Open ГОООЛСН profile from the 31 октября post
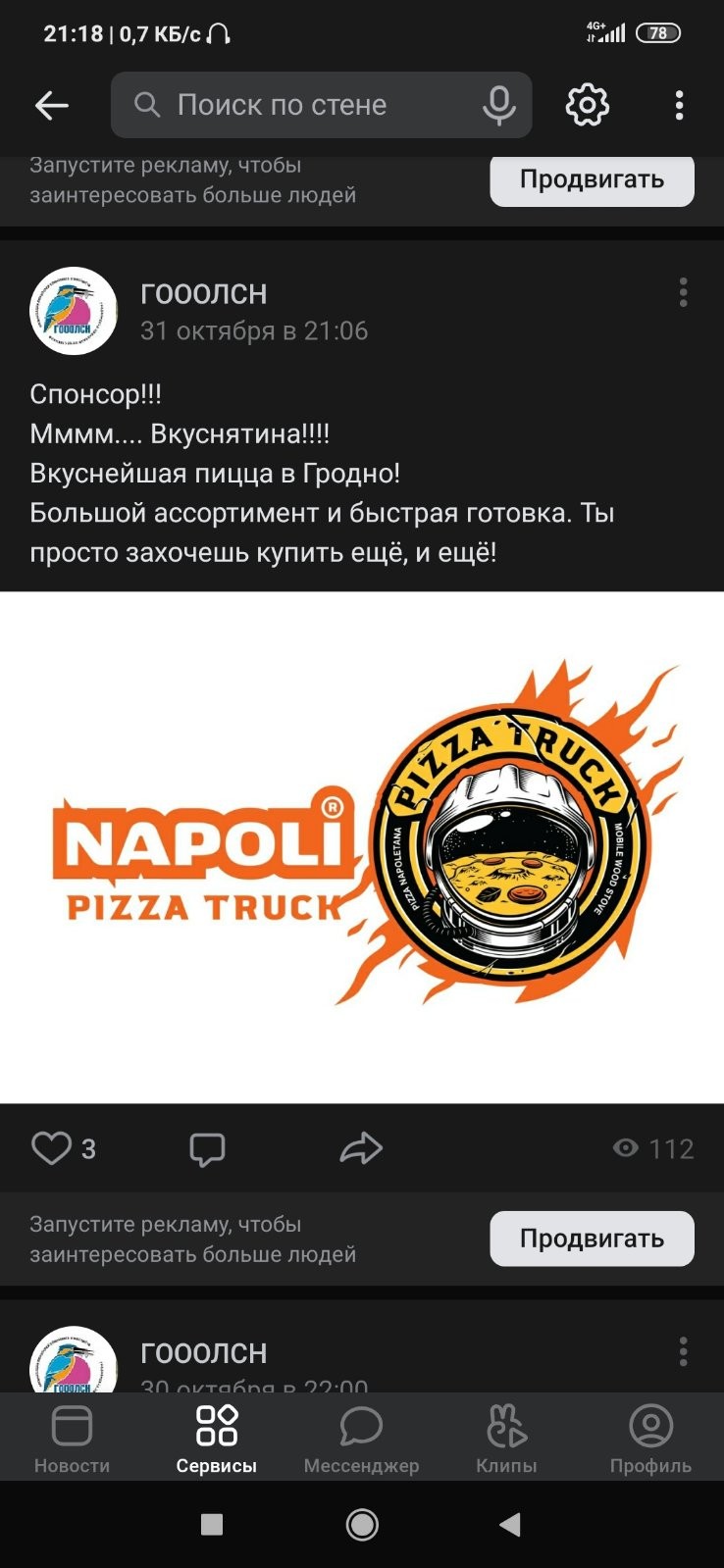The width and height of the screenshot is (724, 1568). tap(74, 311)
